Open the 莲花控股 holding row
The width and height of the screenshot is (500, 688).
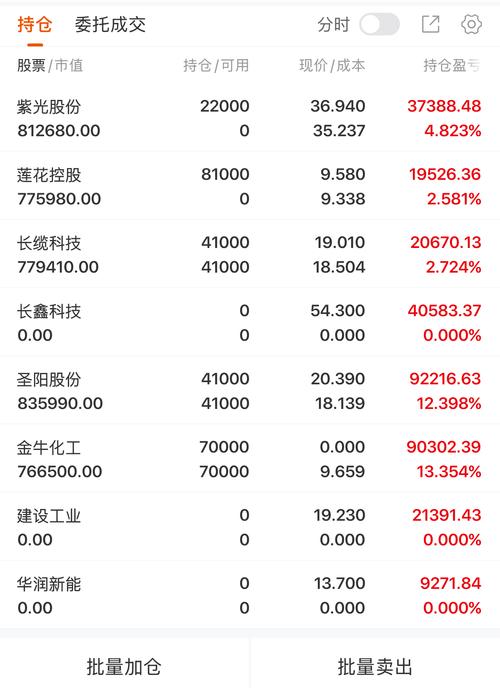point(250,186)
